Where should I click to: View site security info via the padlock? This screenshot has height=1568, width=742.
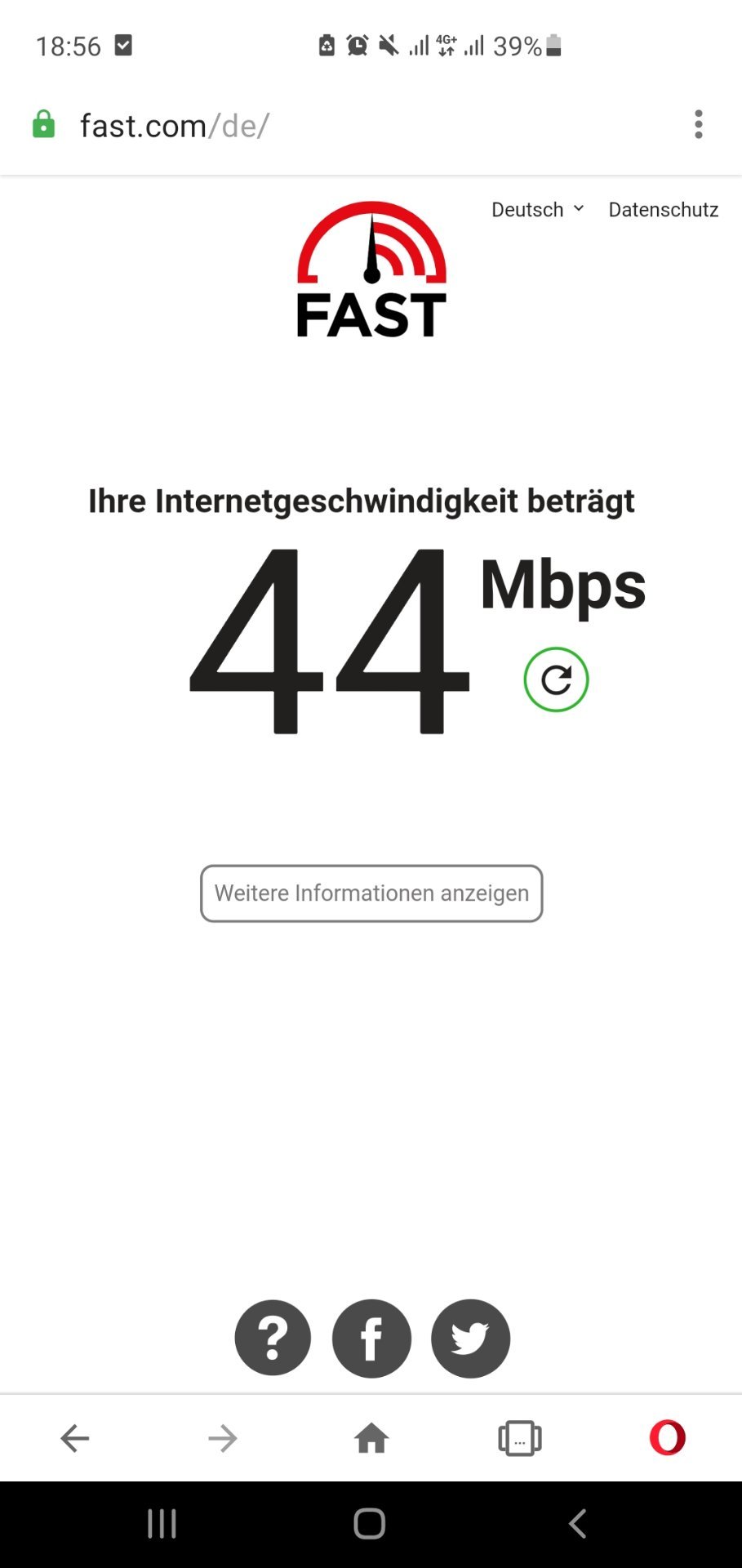pos(43,125)
